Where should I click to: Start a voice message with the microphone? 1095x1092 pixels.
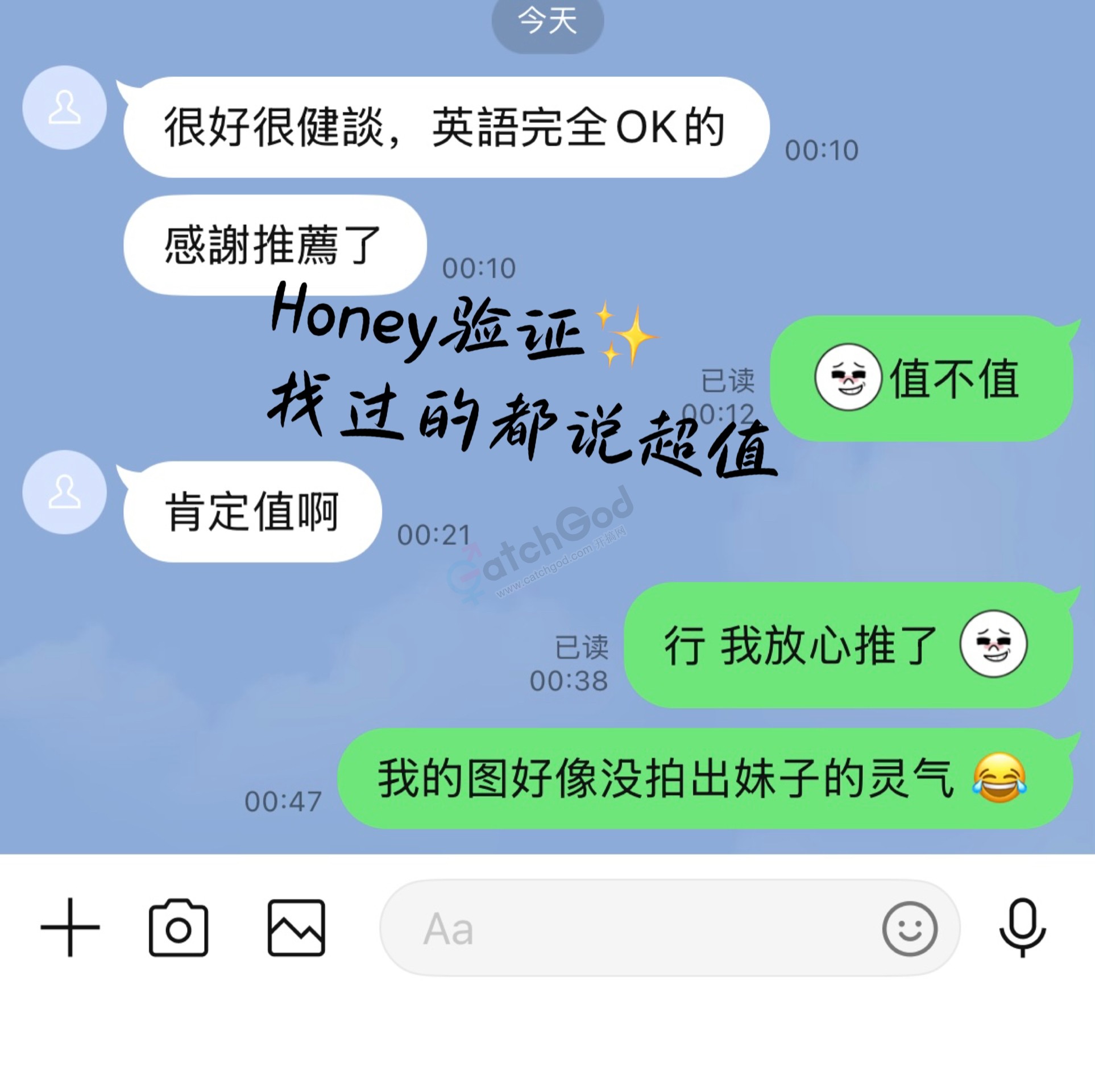click(1022, 928)
